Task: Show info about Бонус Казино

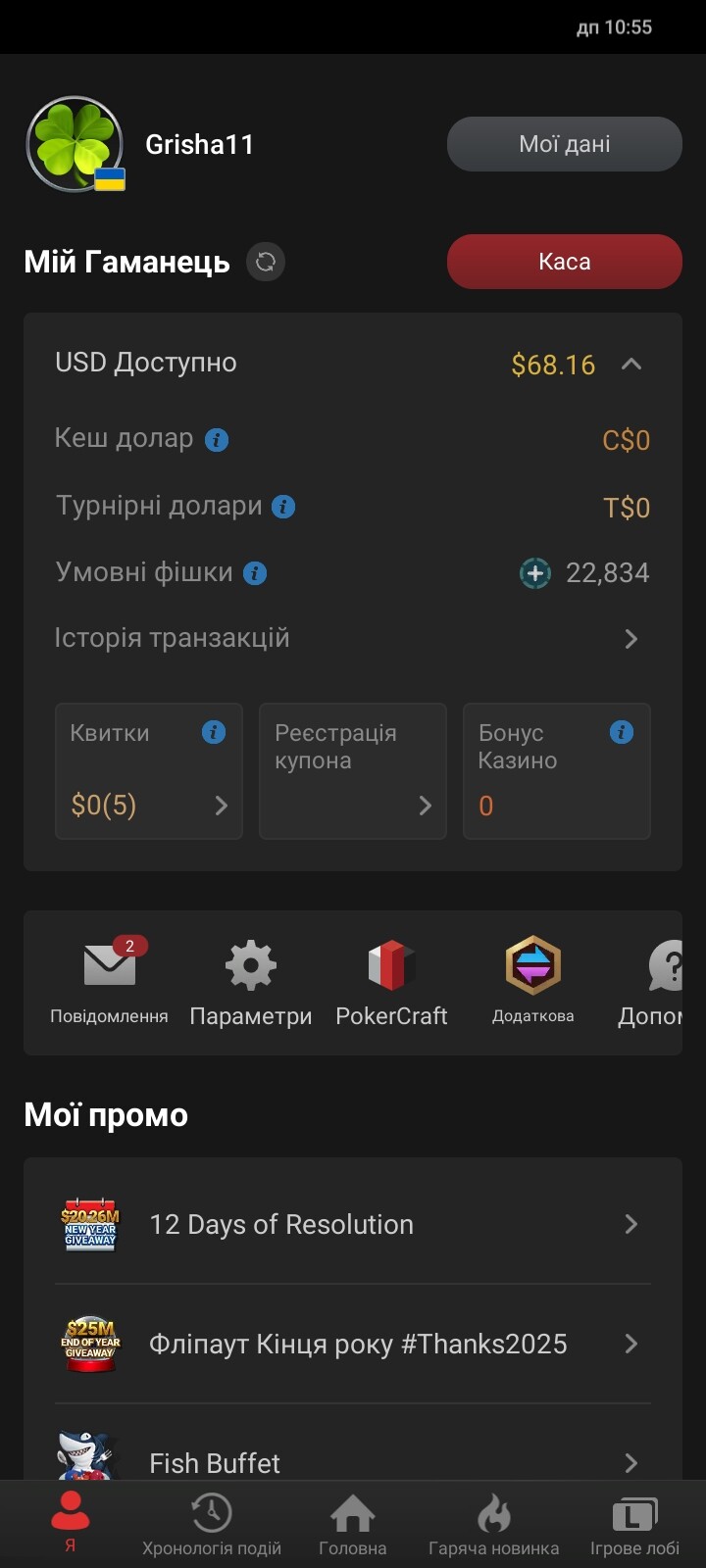Action: click(622, 732)
